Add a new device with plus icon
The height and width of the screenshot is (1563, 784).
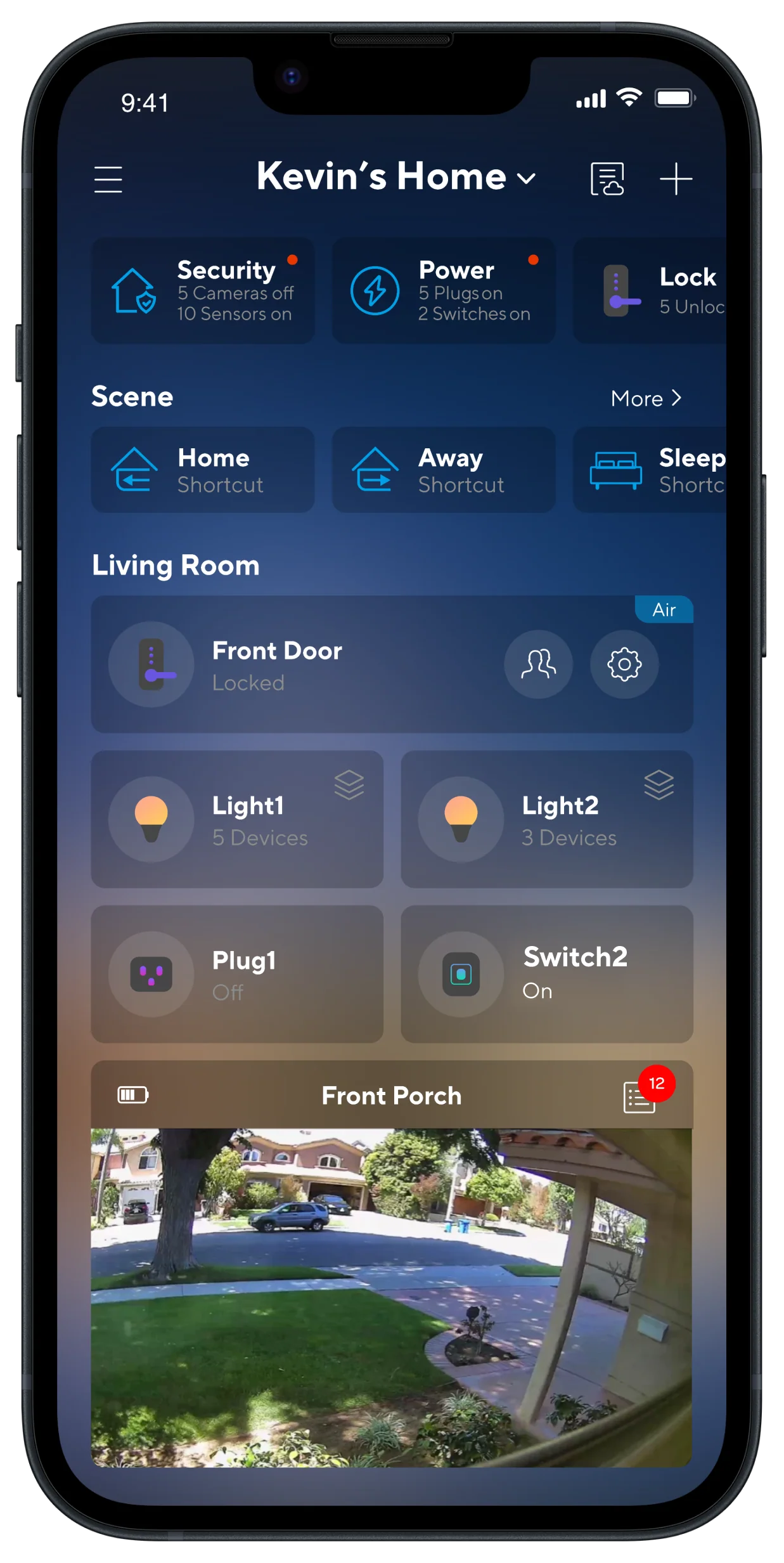click(x=676, y=179)
